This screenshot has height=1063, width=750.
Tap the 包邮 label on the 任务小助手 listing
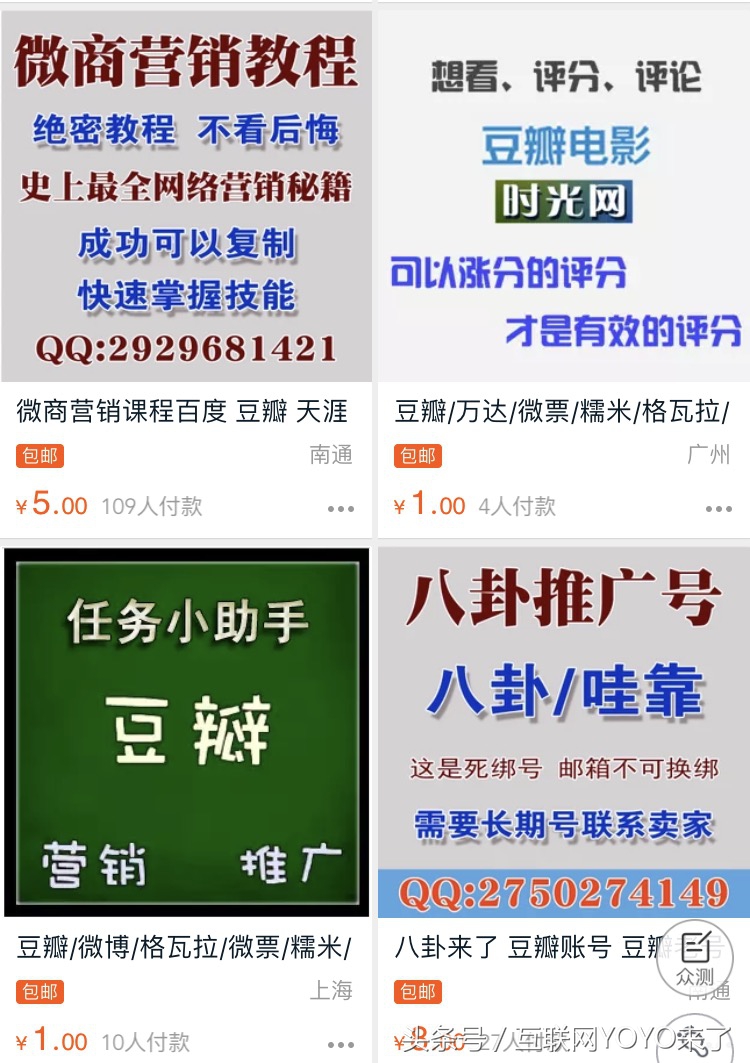point(40,992)
